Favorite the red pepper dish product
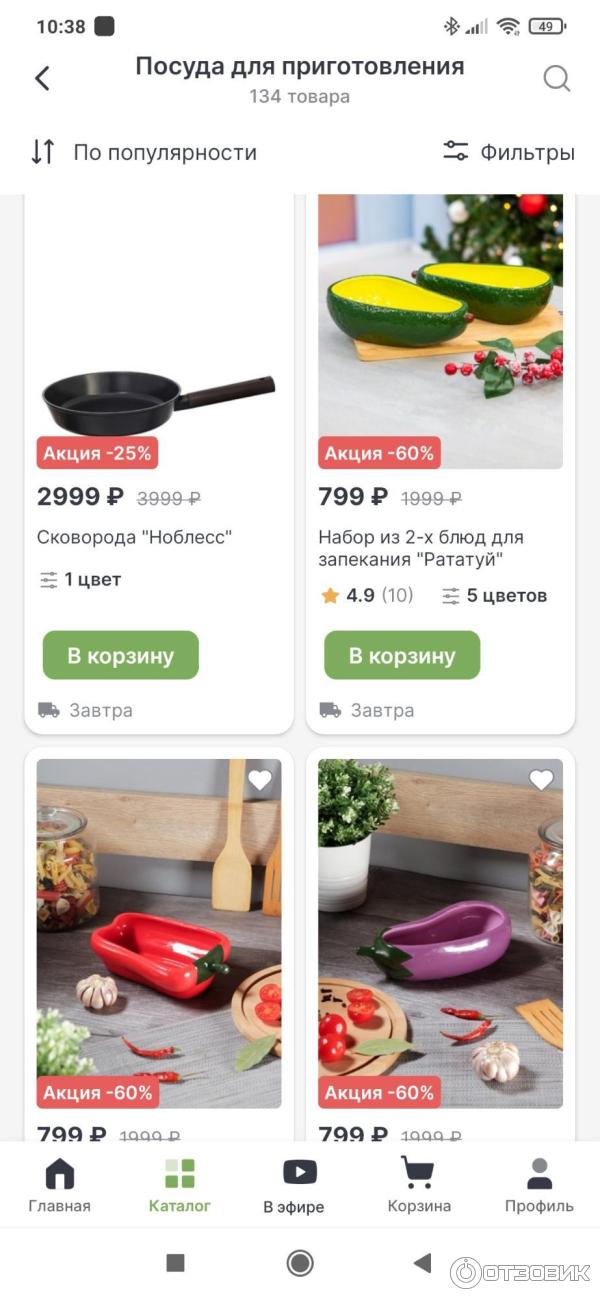The height and width of the screenshot is (1299, 600). pos(260,780)
